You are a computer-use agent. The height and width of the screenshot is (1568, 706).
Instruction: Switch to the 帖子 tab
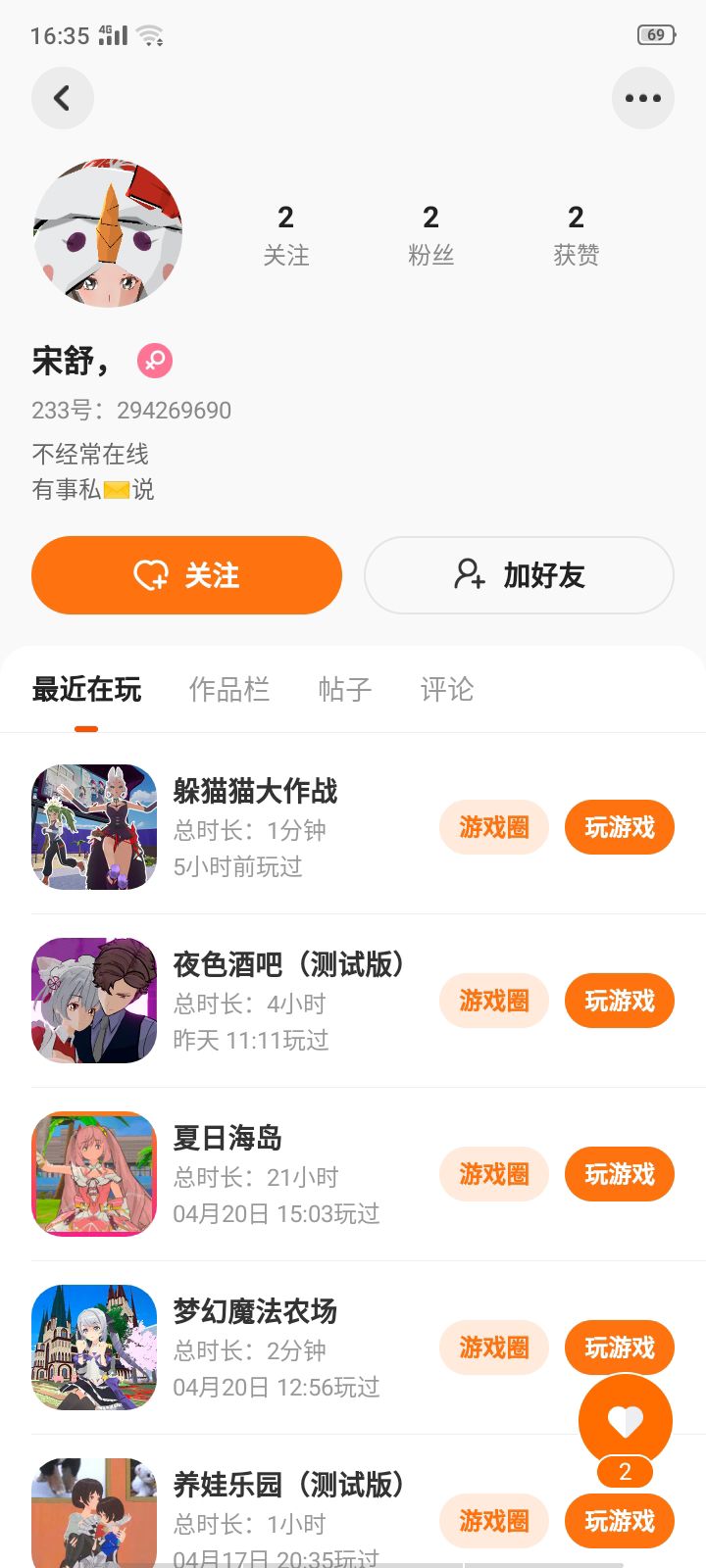click(x=345, y=689)
